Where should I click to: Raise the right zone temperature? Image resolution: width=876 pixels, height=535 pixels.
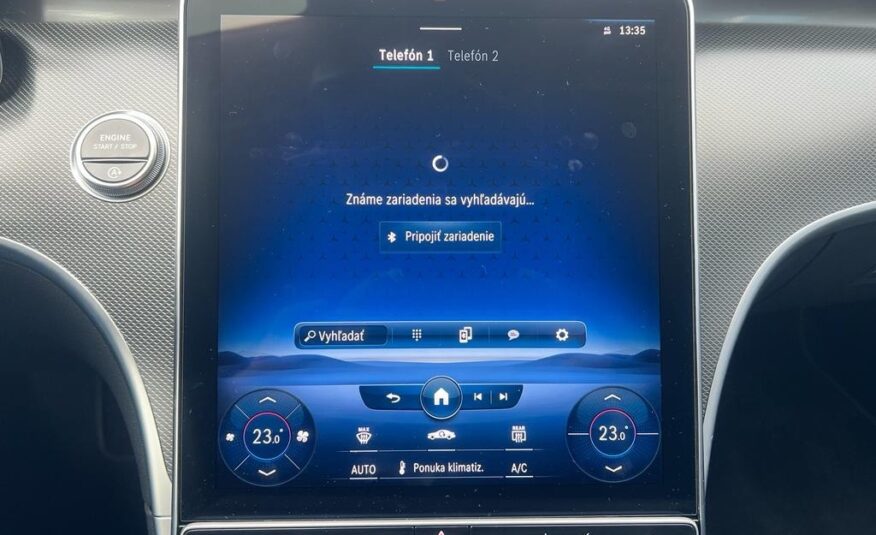[x=612, y=398]
